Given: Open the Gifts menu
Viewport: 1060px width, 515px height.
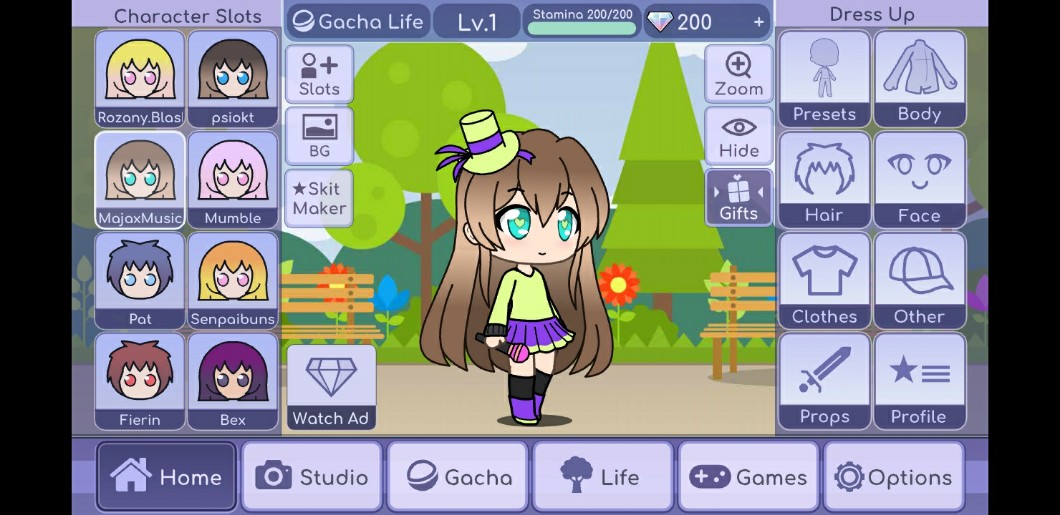Looking at the screenshot, I should point(739,197).
